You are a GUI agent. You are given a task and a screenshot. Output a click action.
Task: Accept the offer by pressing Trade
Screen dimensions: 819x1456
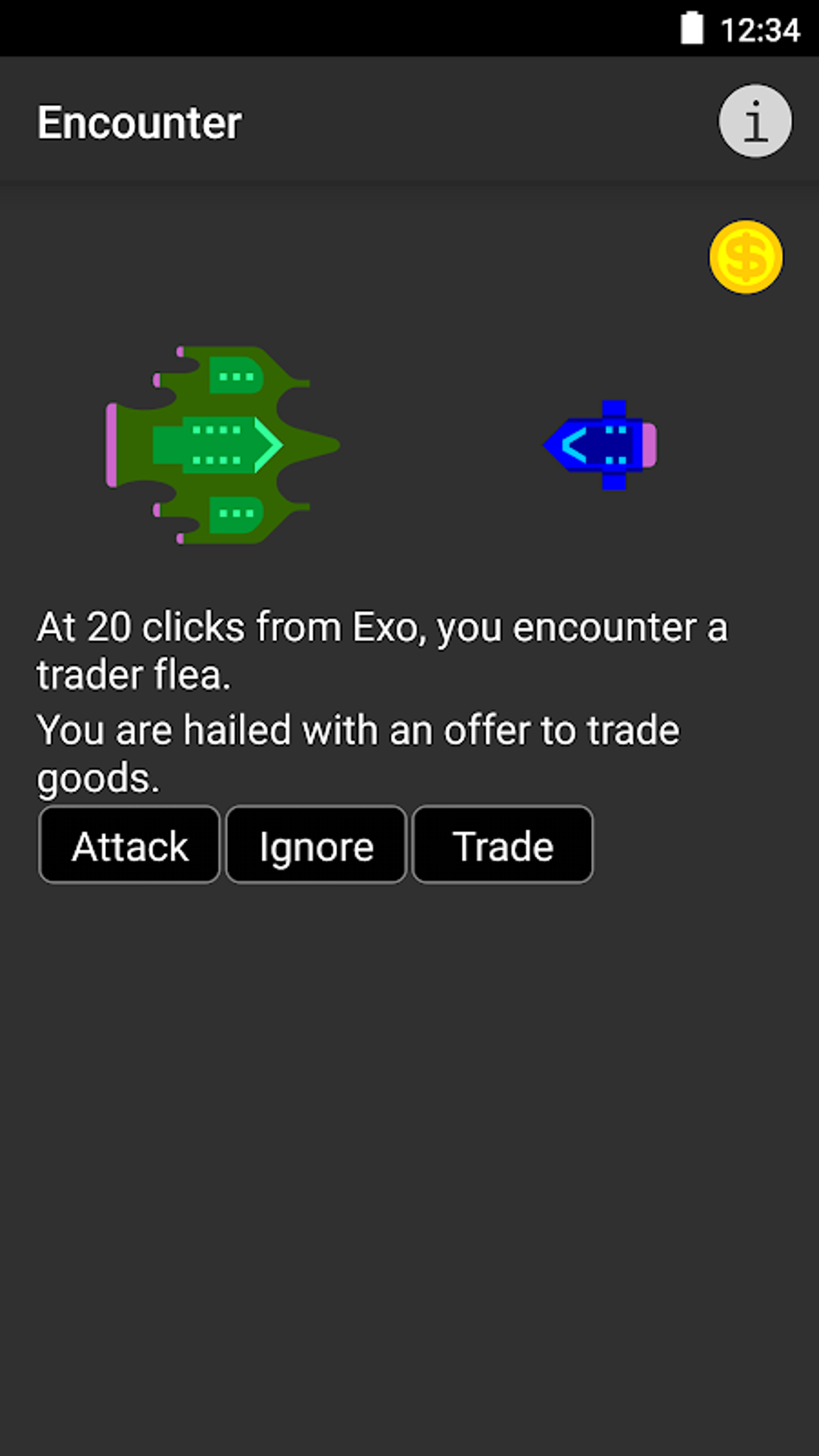[502, 844]
